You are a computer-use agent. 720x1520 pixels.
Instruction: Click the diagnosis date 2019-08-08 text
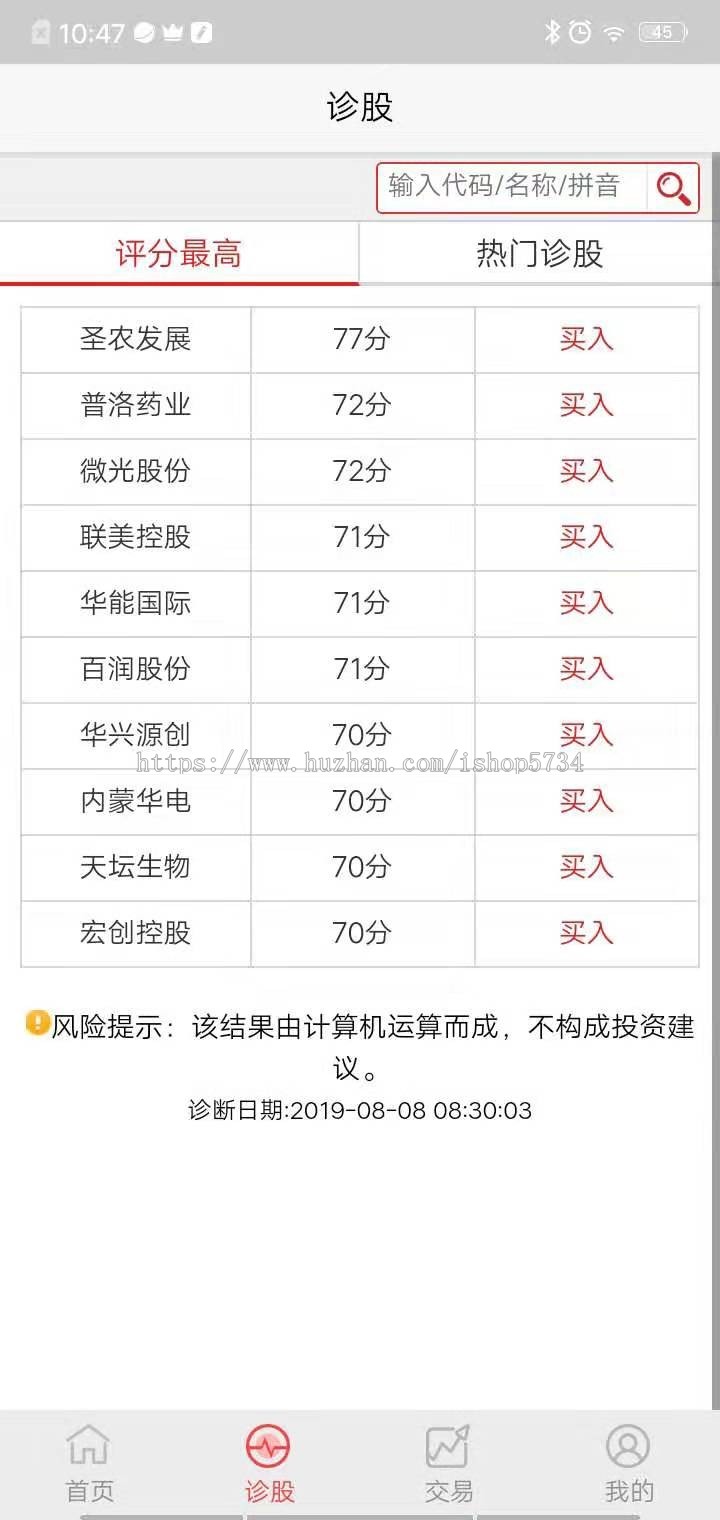[360, 1110]
